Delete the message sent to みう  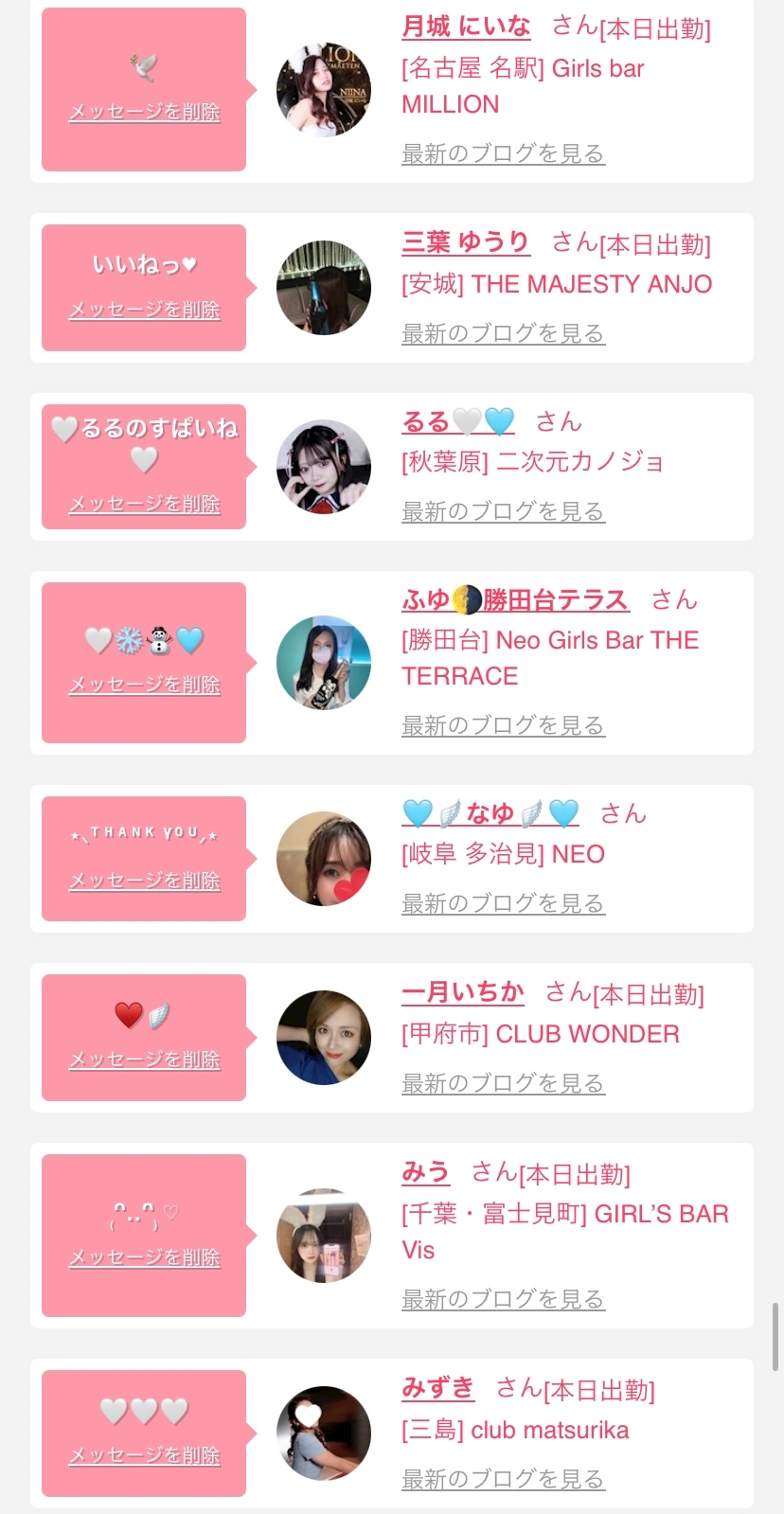click(144, 1257)
